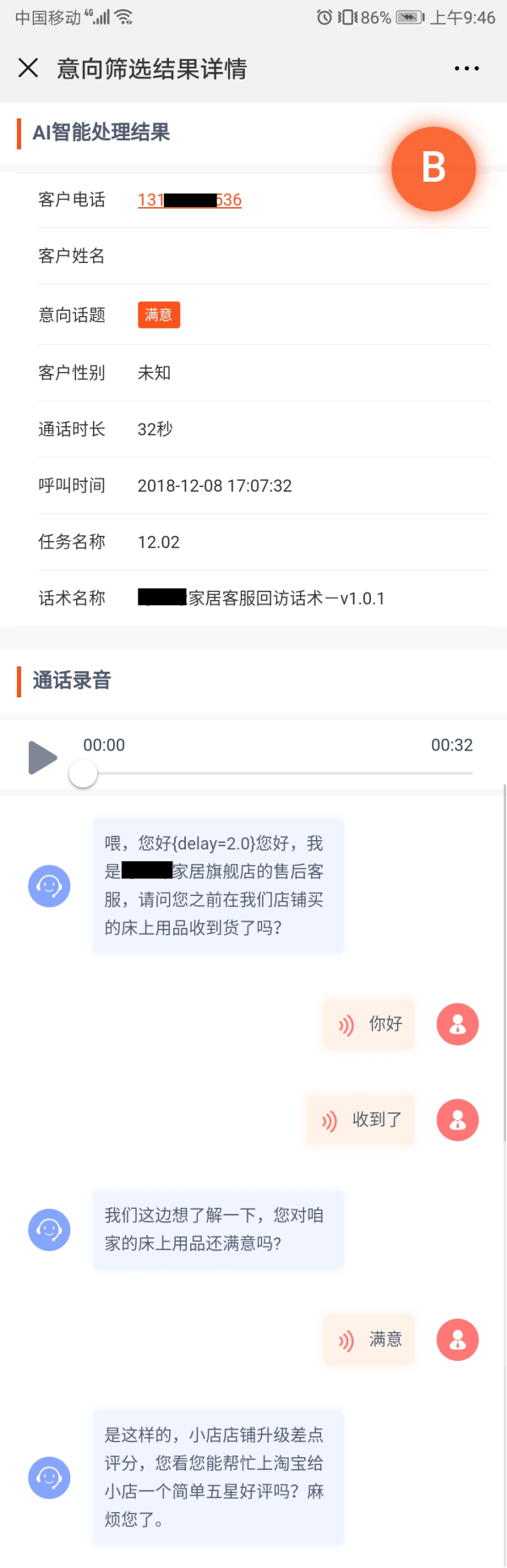The width and height of the screenshot is (507, 1568).
Task: Play the call recording
Action: [42, 757]
